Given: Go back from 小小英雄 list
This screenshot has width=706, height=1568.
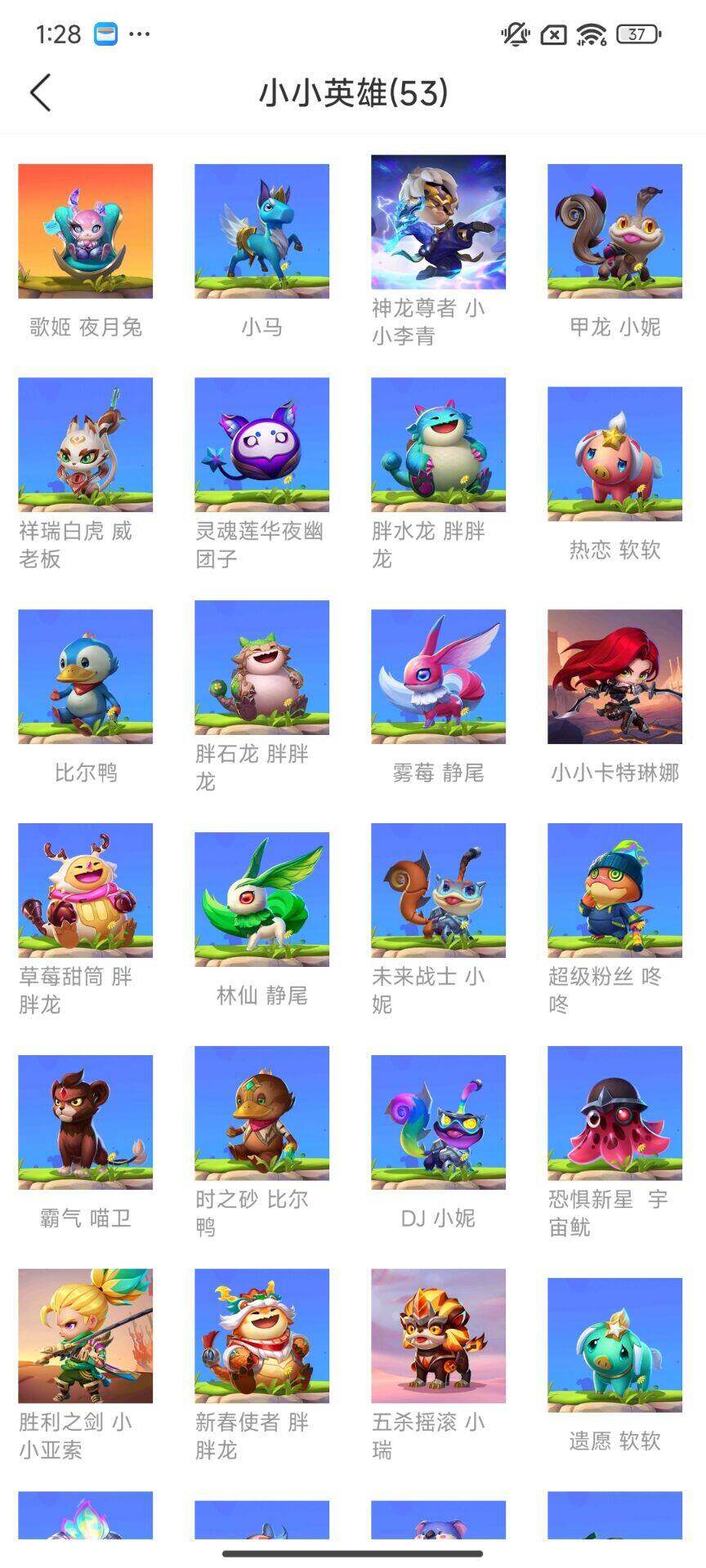Looking at the screenshot, I should point(41,92).
